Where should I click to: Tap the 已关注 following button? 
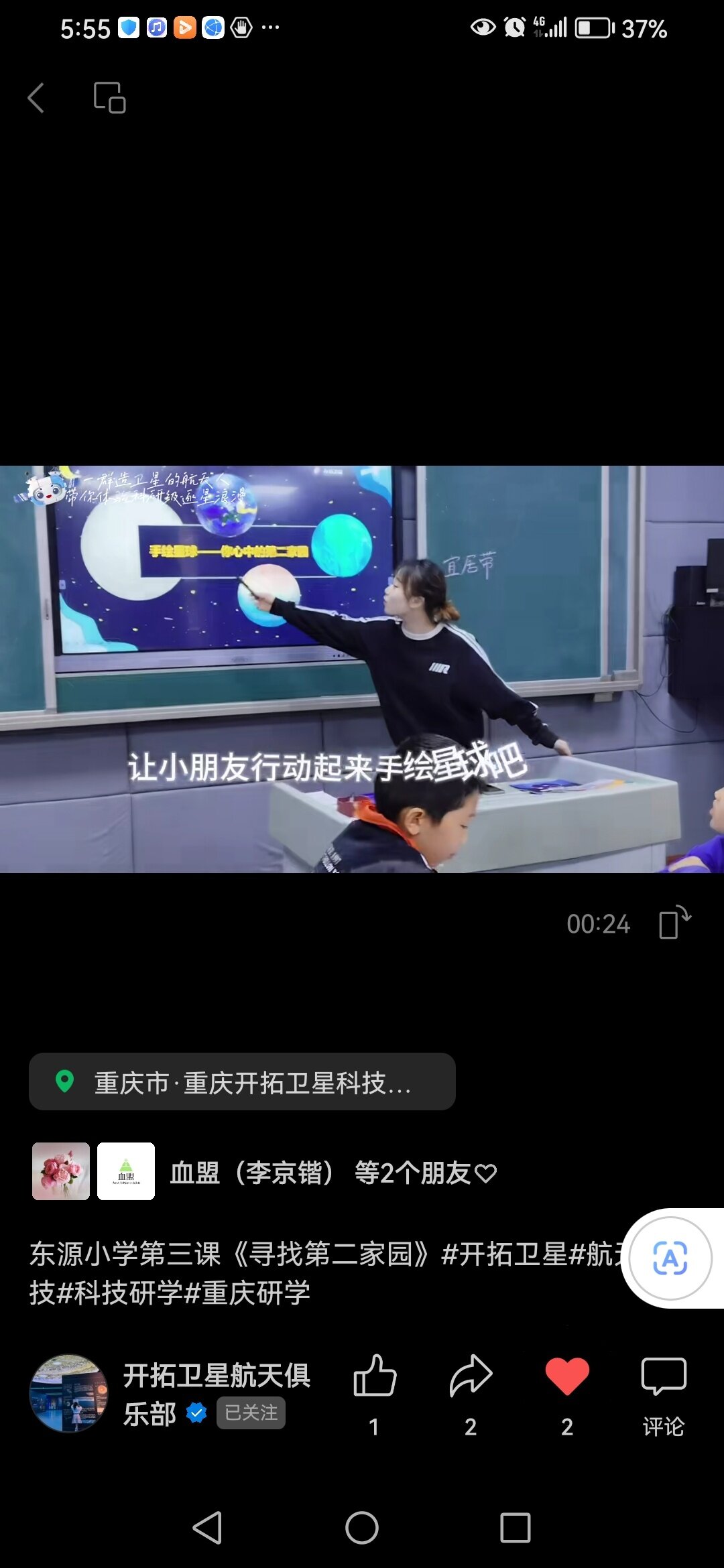pos(251,1413)
